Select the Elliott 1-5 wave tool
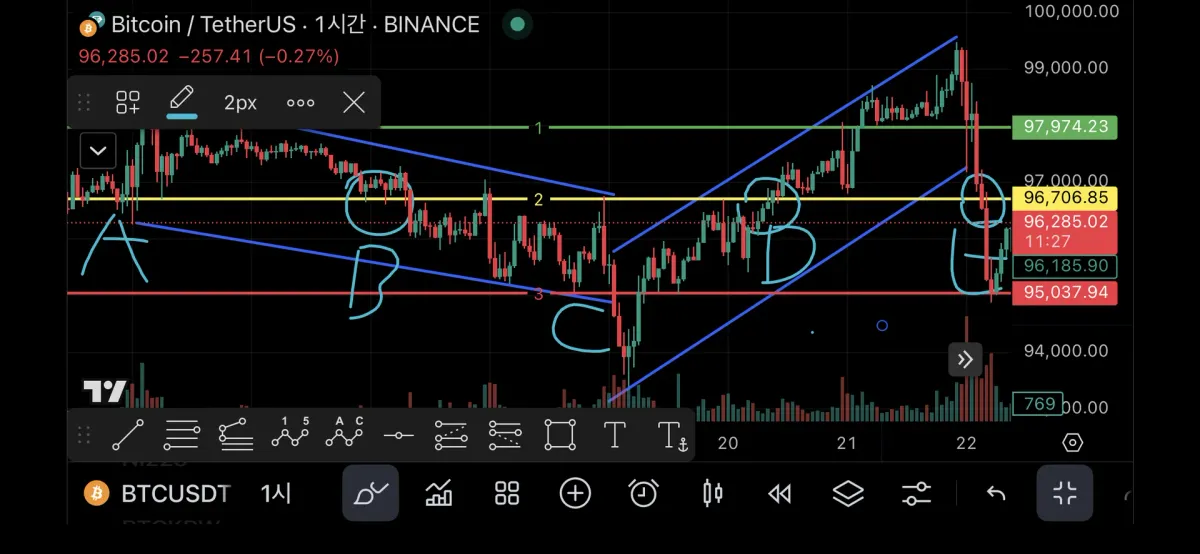This screenshot has width=1200, height=554. coord(290,435)
